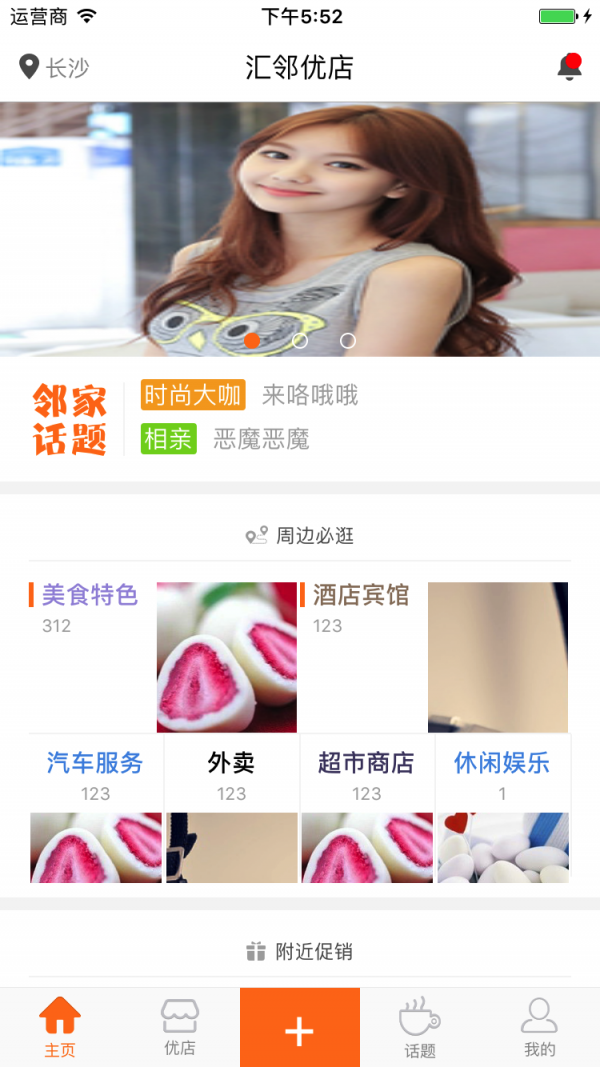Open the 外卖 category
The height and width of the screenshot is (1067, 600).
tap(232, 808)
